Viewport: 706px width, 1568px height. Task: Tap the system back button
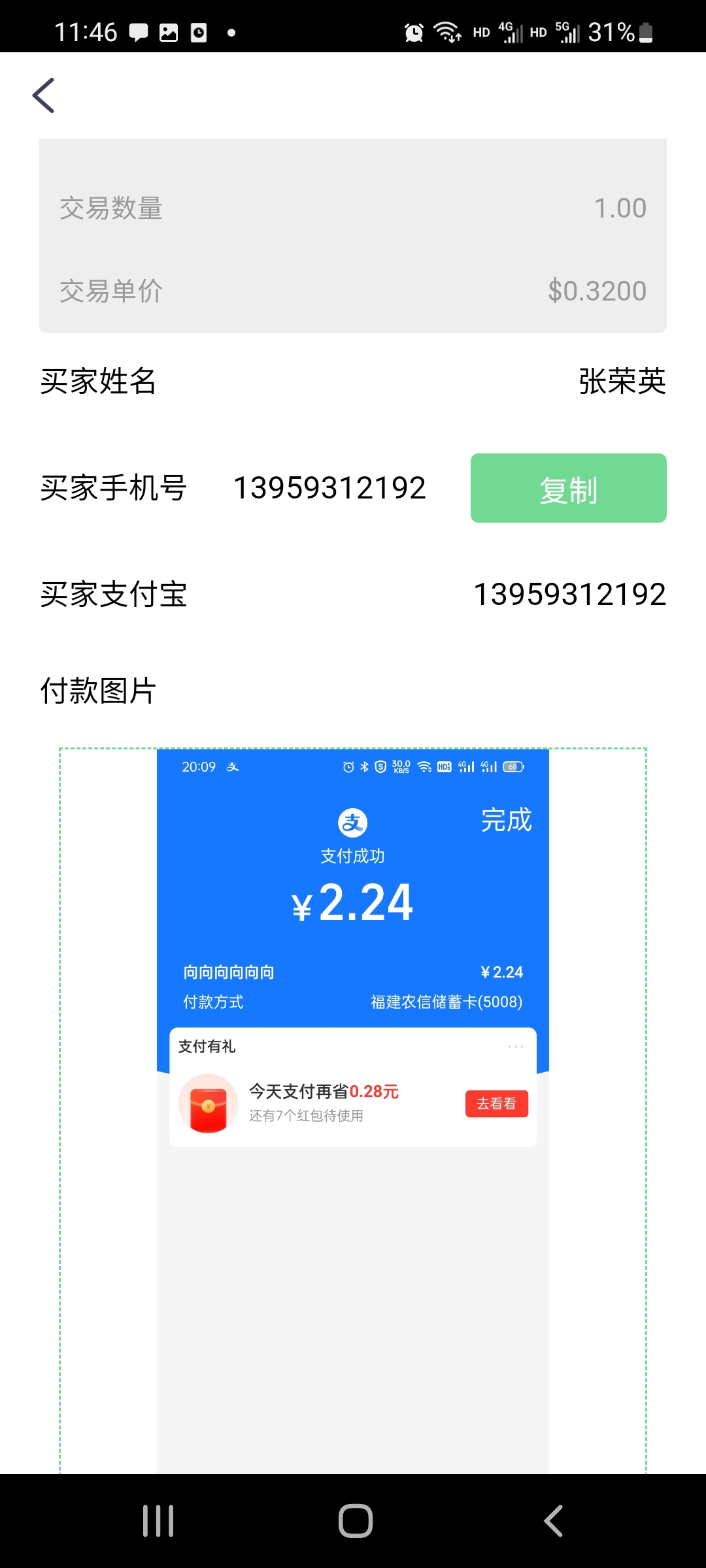[553, 1520]
